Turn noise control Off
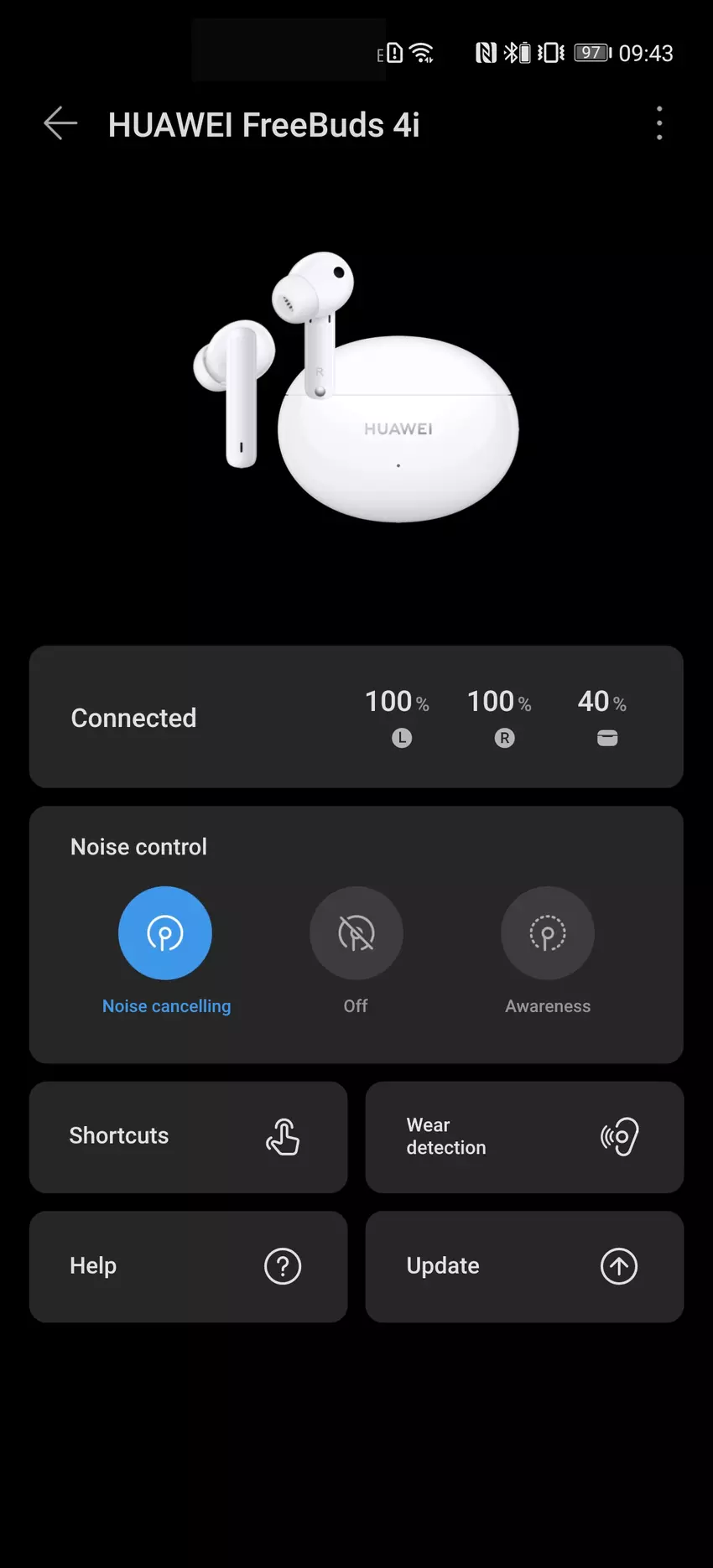Image resolution: width=713 pixels, height=1568 pixels. (356, 933)
